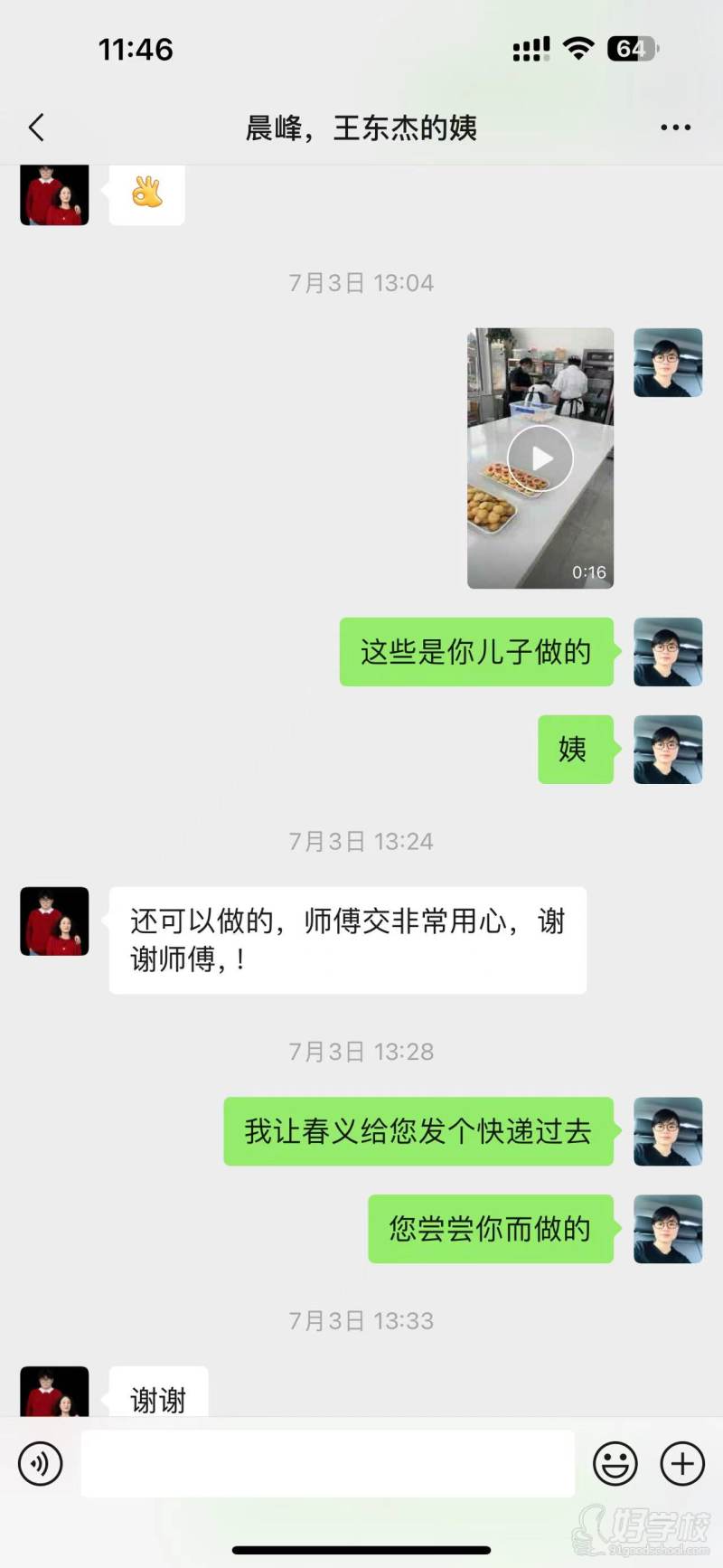Tap the aunt's red sweater avatar

53,921
